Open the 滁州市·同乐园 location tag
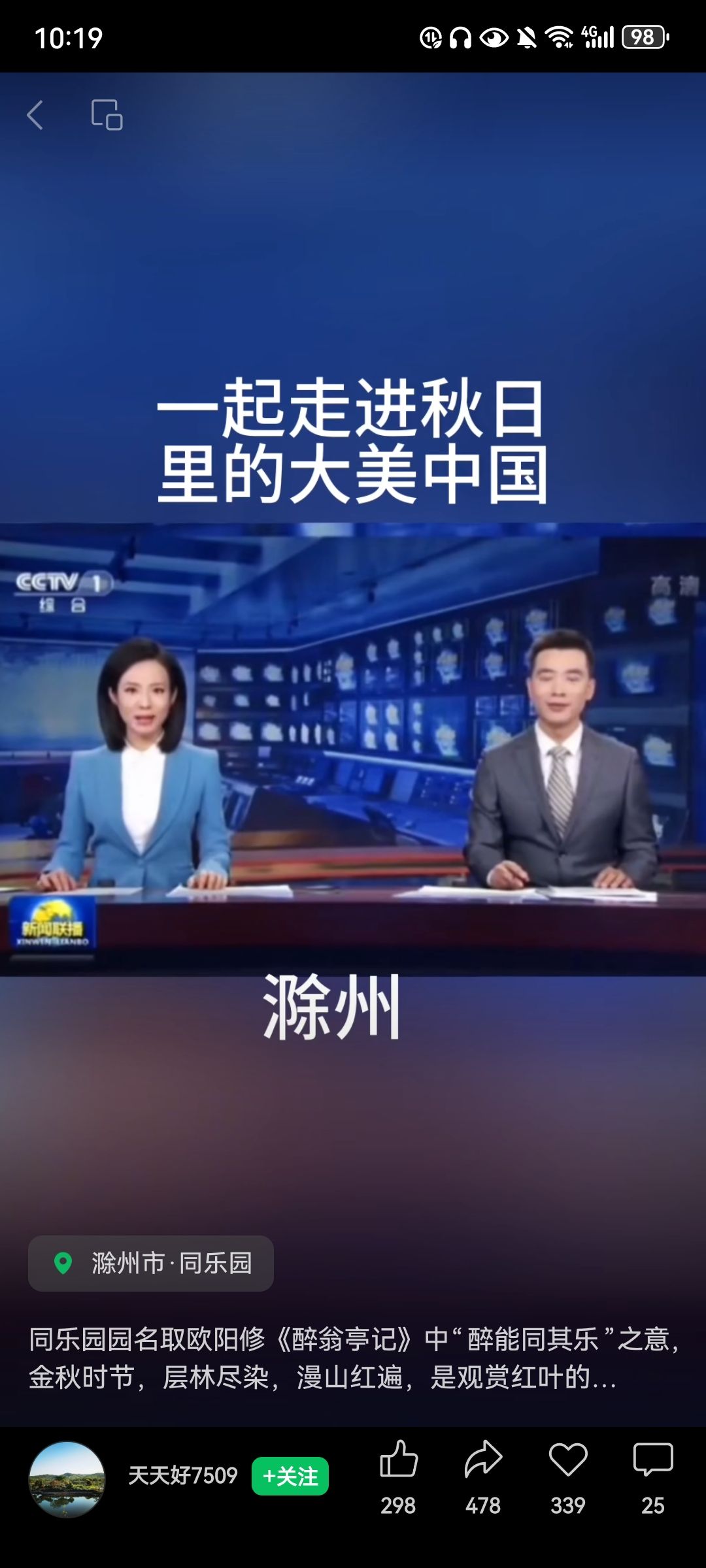This screenshot has width=706, height=1568. [151, 1263]
